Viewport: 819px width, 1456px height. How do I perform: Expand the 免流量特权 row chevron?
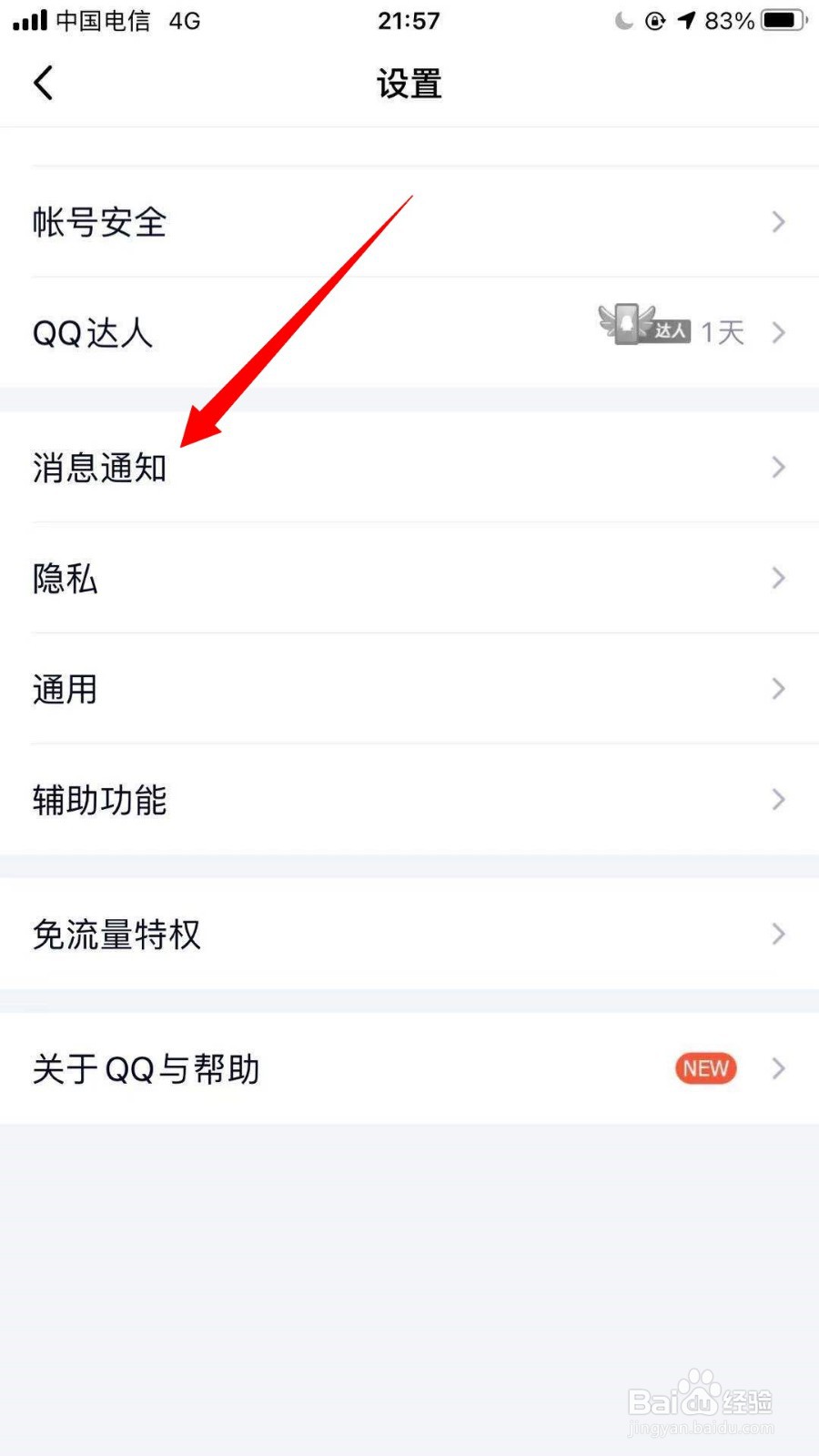[x=778, y=934]
